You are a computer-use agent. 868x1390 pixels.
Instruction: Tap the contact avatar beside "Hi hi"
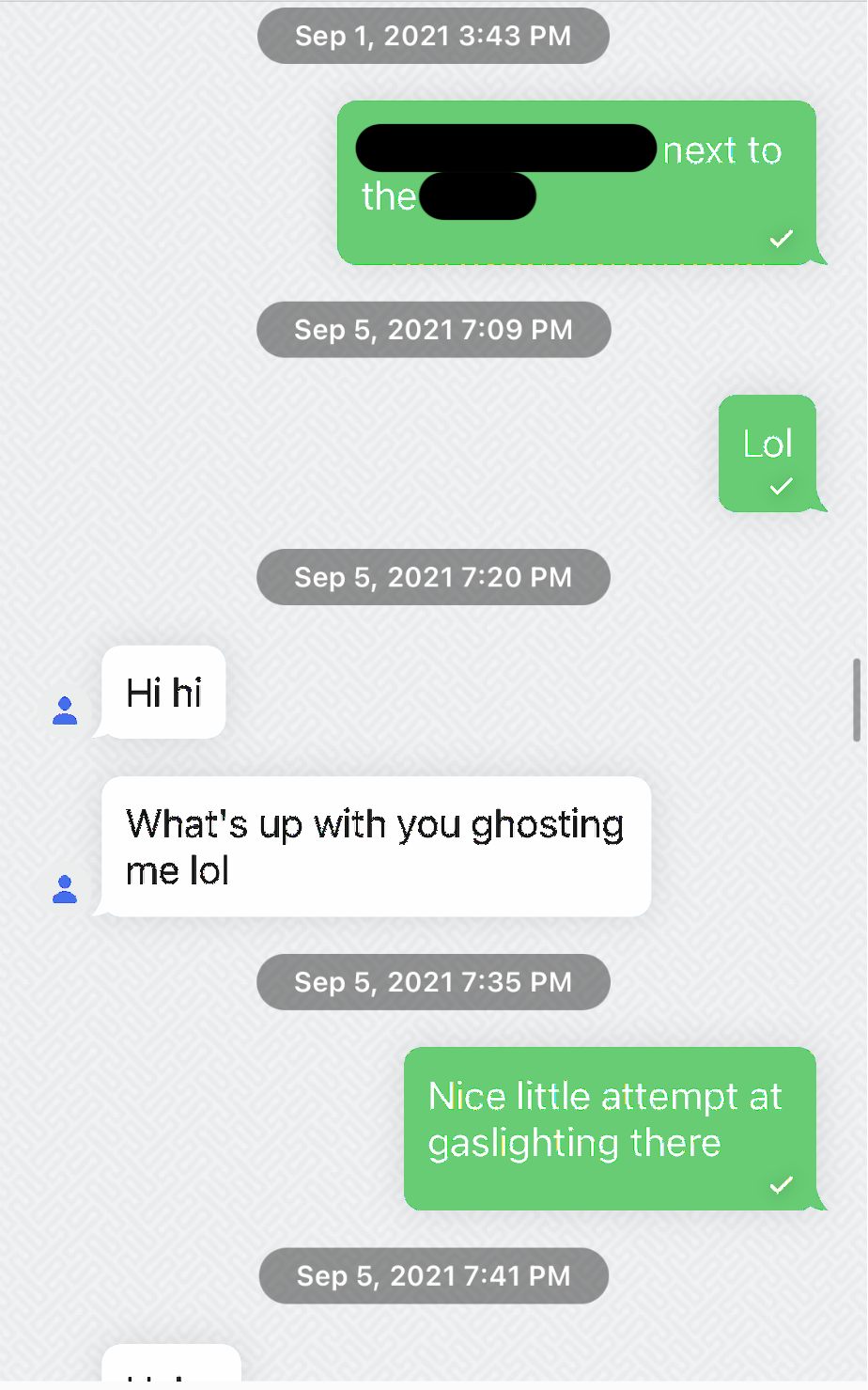click(65, 711)
